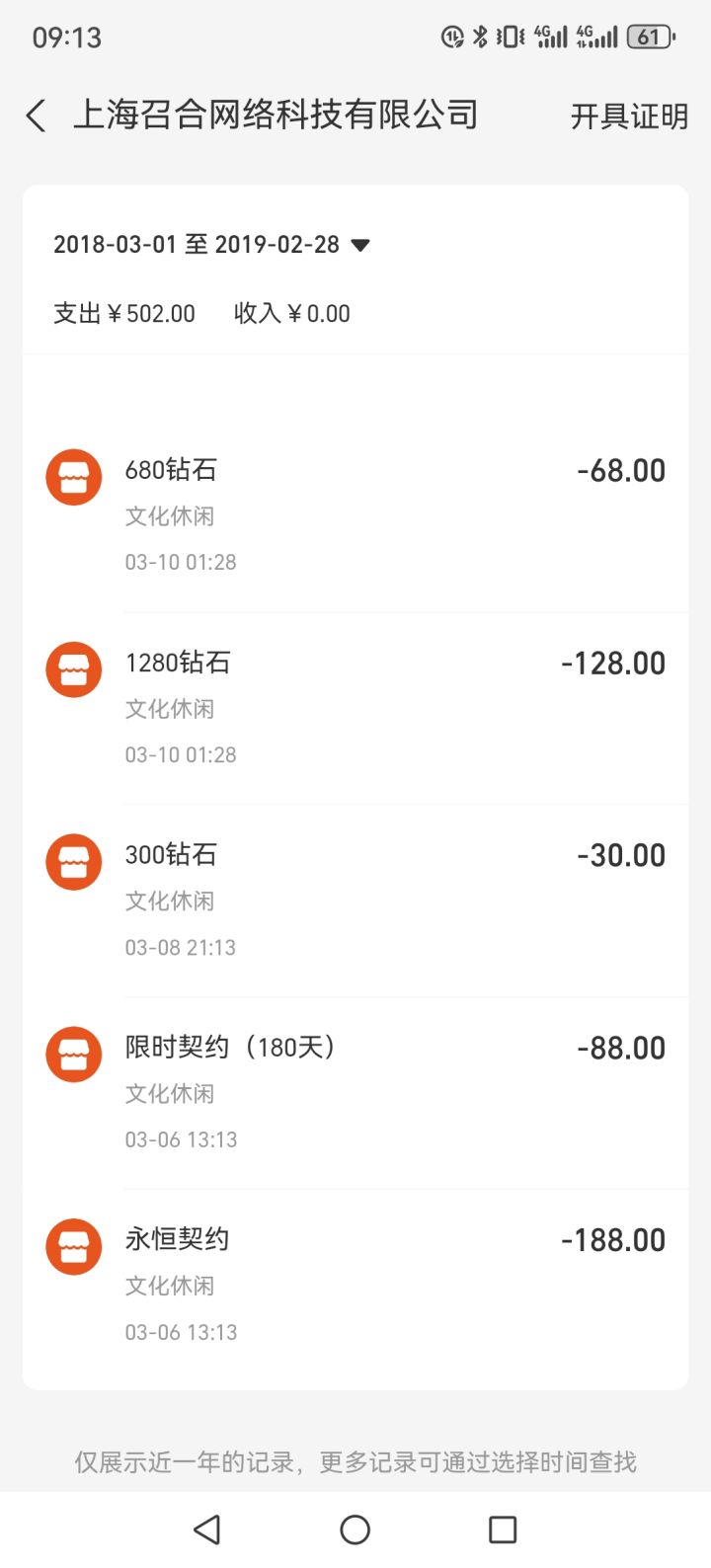Tap 开具证明 to issue a certificate
Viewport: 711px width, 1568px height.
click(629, 117)
